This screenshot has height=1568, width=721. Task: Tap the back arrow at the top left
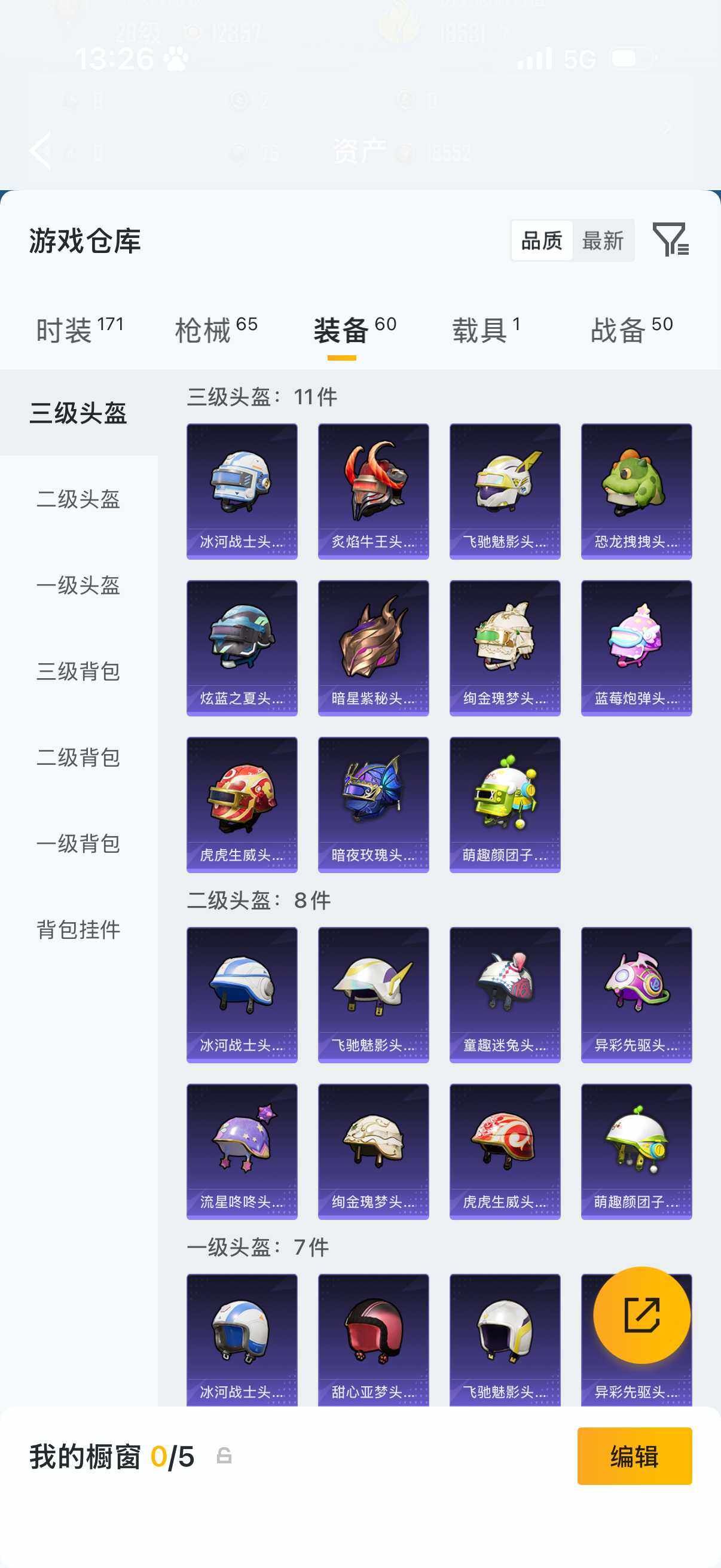coord(41,151)
